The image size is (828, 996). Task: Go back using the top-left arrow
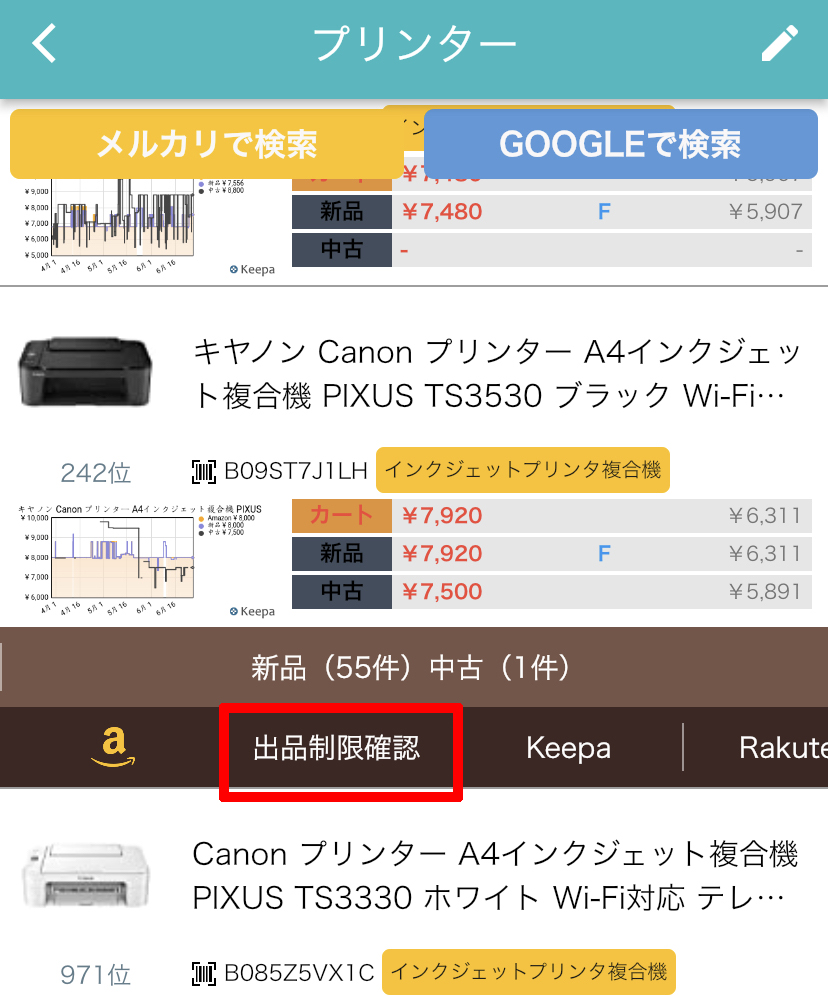tap(46, 44)
